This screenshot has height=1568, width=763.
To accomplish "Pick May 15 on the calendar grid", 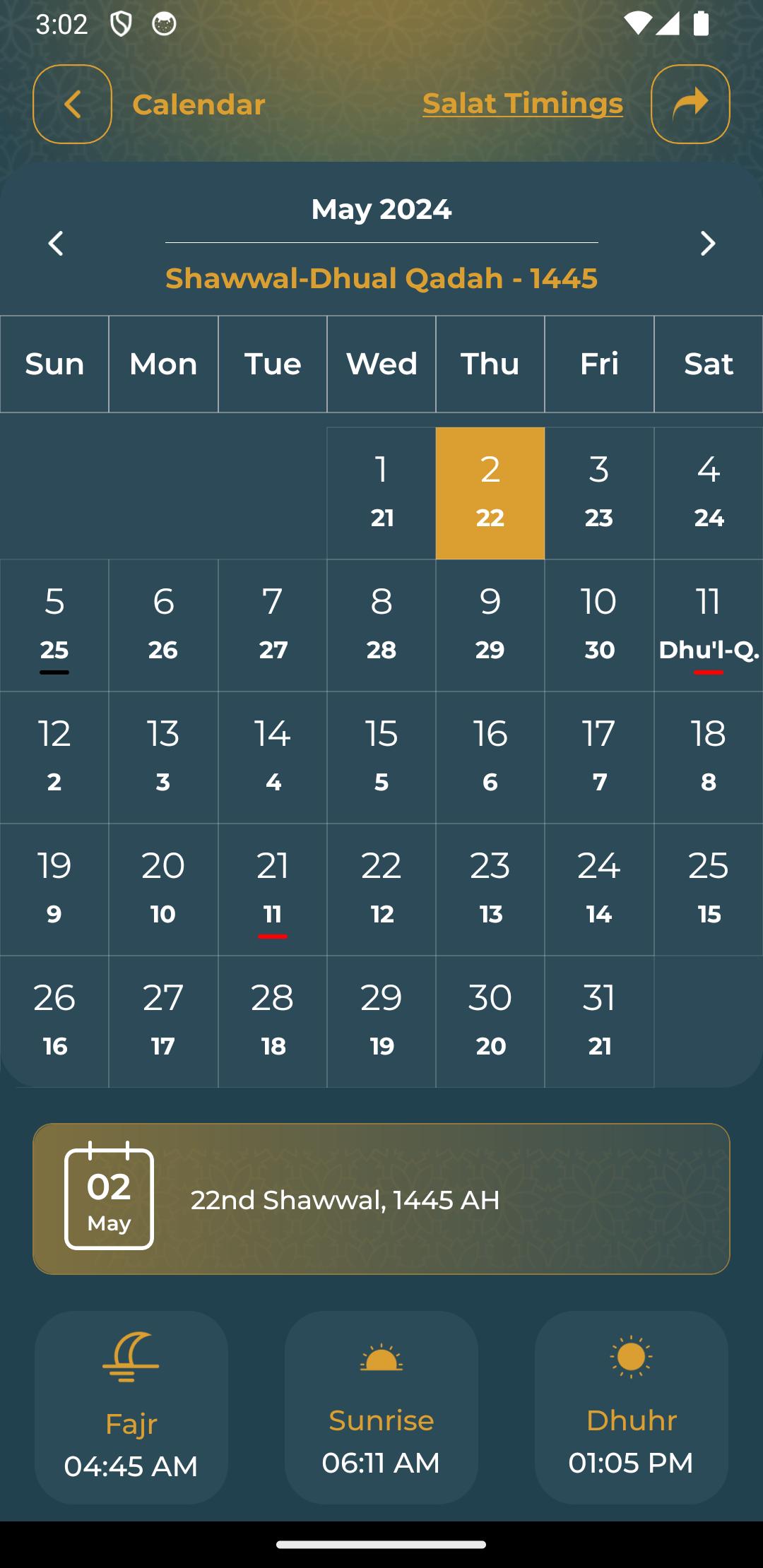I will point(381,757).
